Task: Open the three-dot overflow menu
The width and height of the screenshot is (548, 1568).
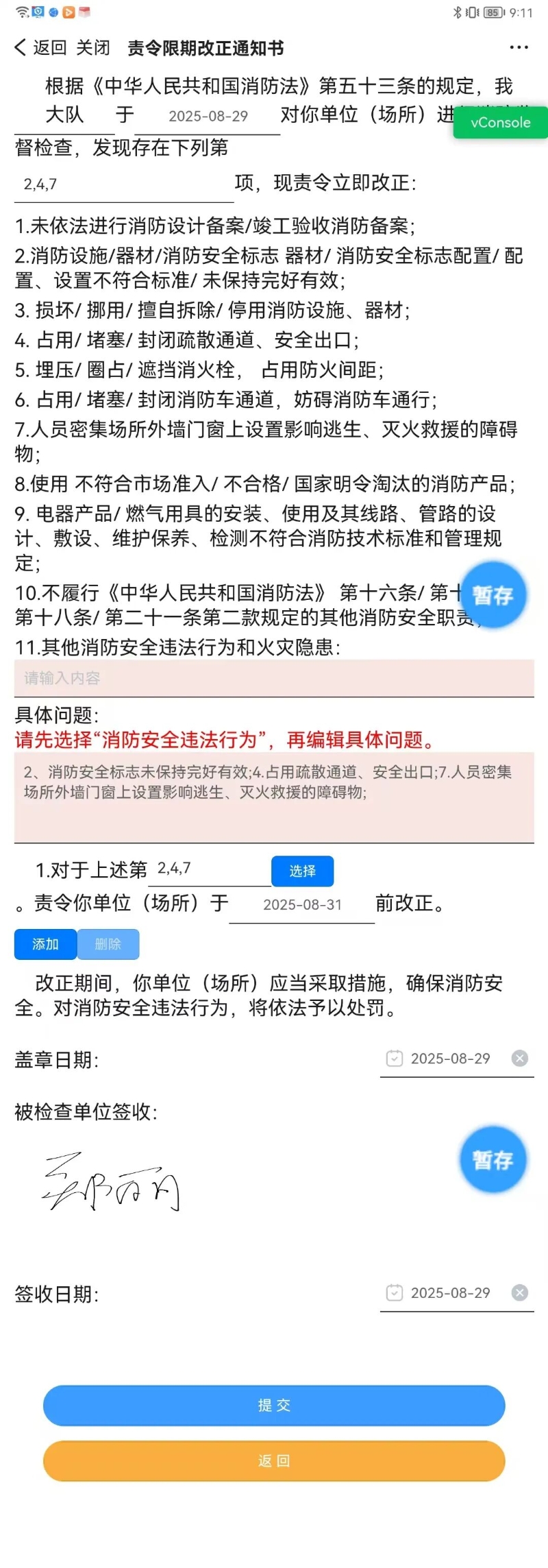Action: (x=519, y=47)
